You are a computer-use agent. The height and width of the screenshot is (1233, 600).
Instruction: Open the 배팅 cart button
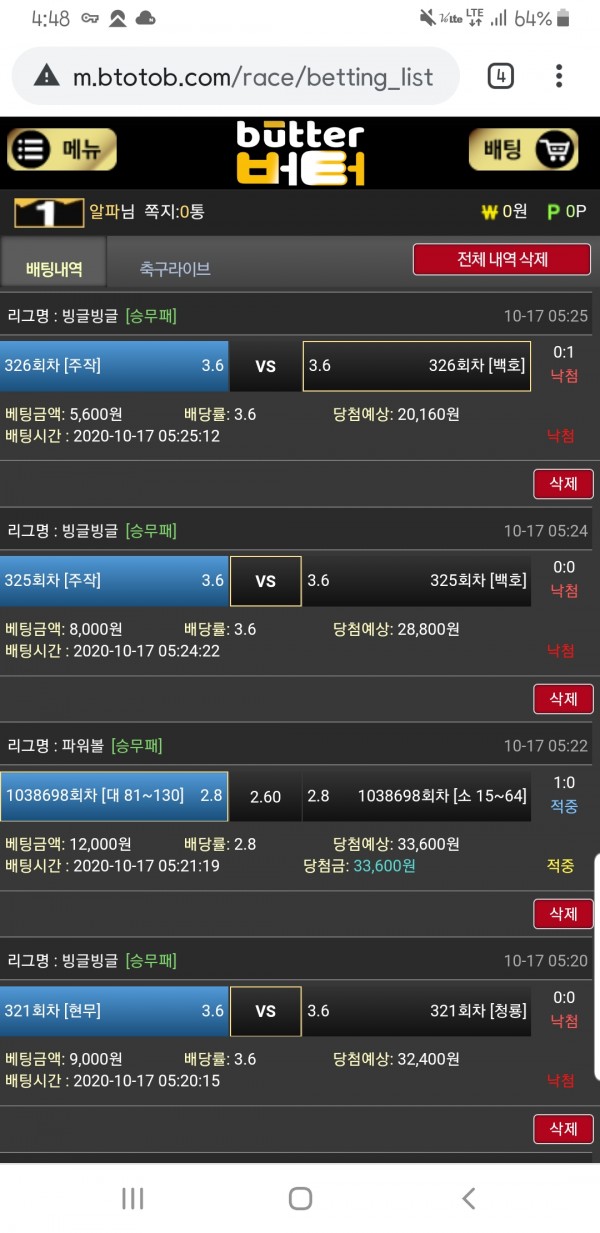coord(523,150)
